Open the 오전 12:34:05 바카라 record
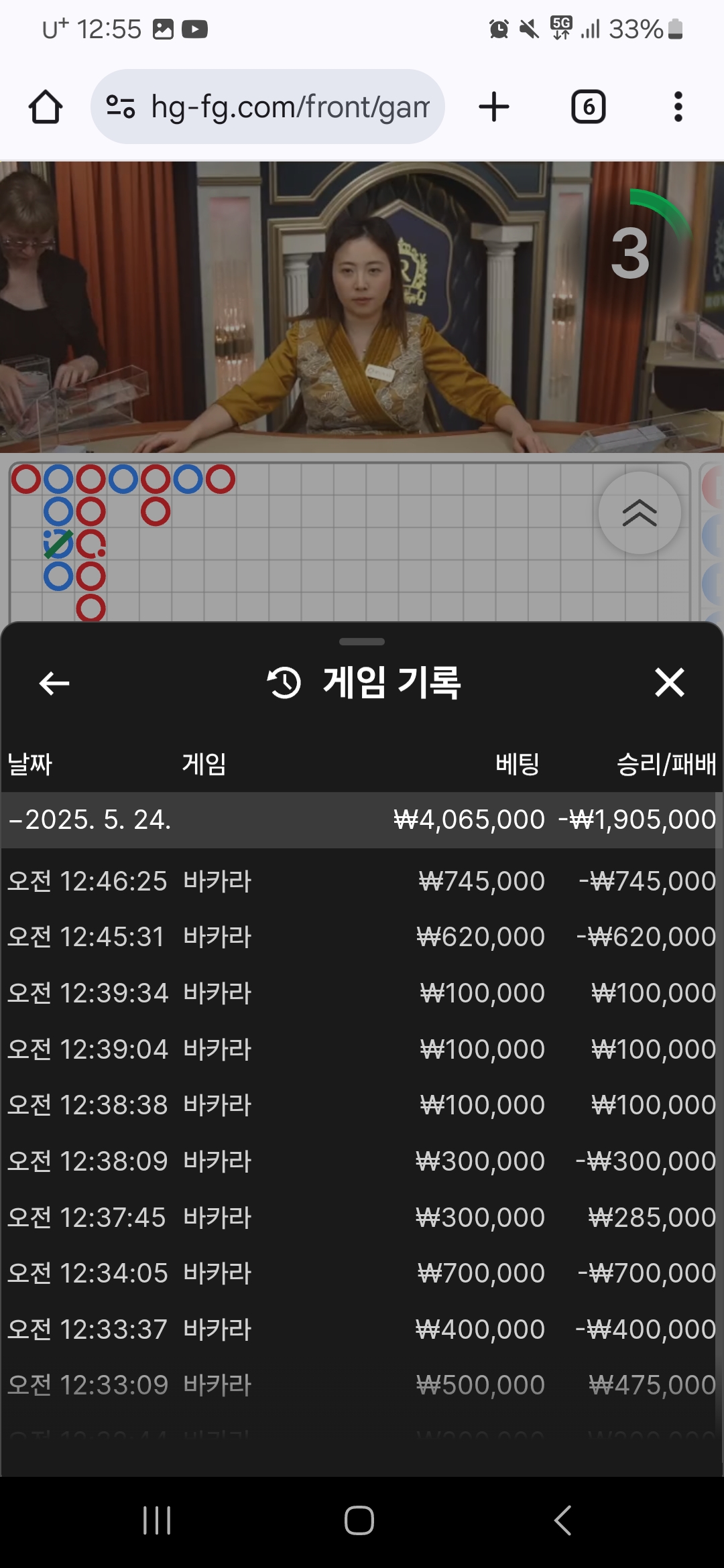Image resolution: width=724 pixels, height=1568 pixels. [x=359, y=1273]
